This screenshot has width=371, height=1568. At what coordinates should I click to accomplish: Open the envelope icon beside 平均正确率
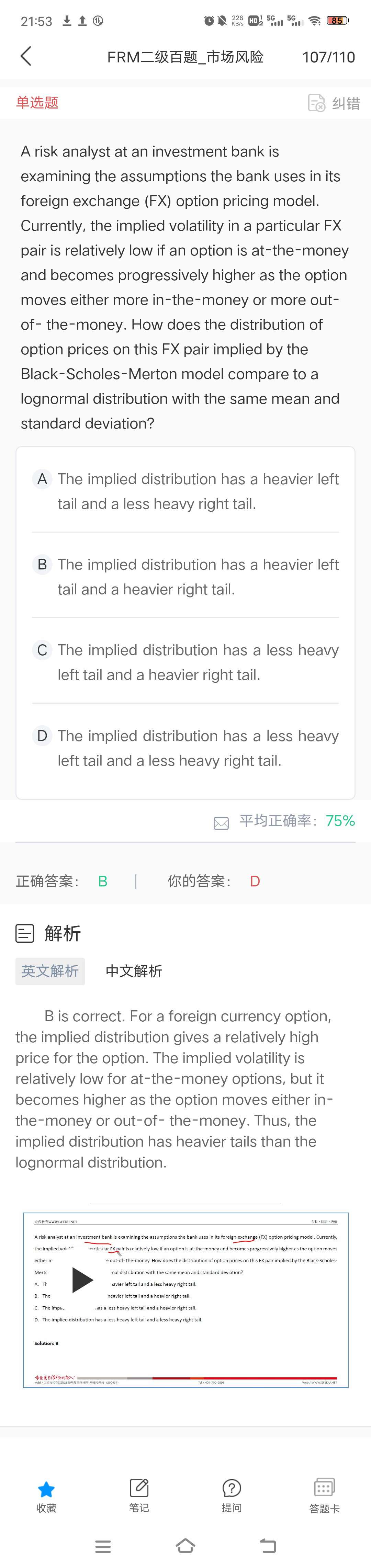point(221,823)
